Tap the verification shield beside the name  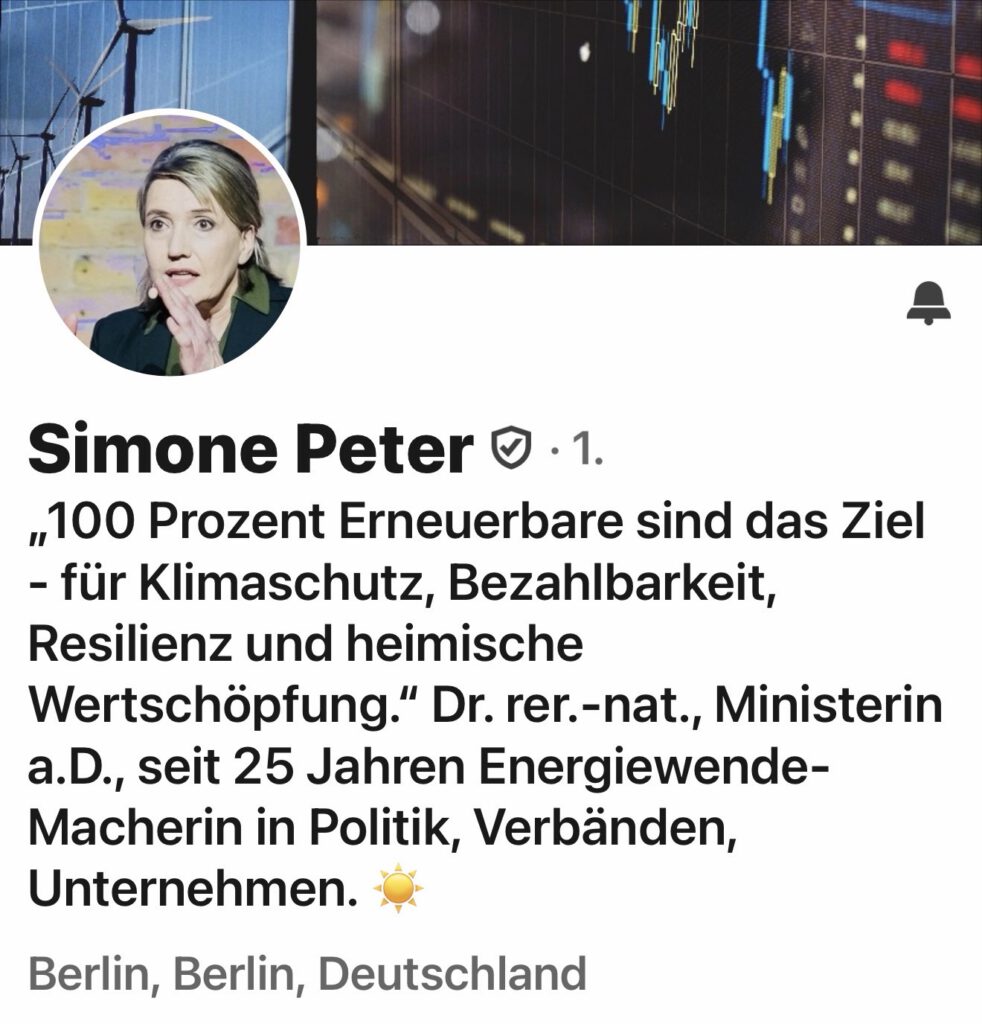512,452
